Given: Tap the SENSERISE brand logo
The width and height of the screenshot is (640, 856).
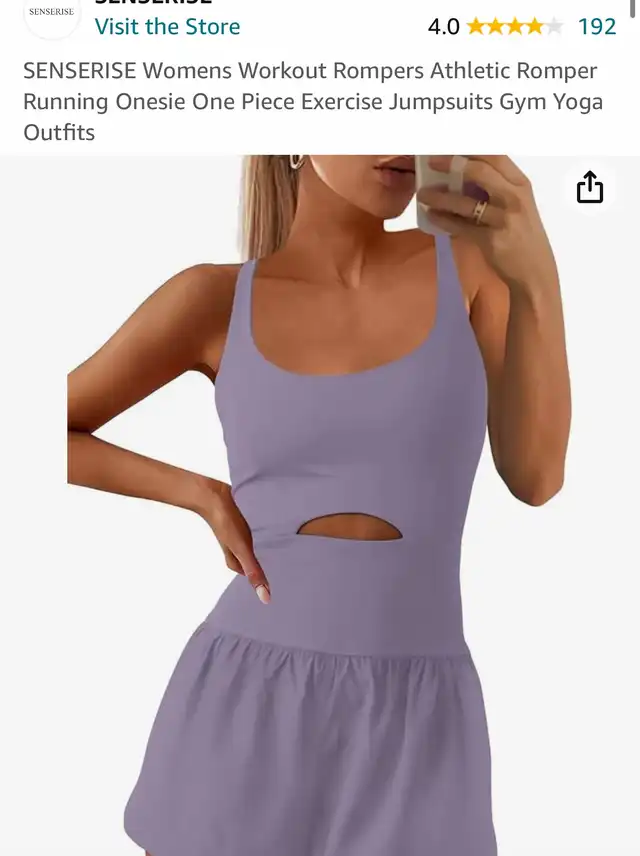Looking at the screenshot, I should coord(51,14).
